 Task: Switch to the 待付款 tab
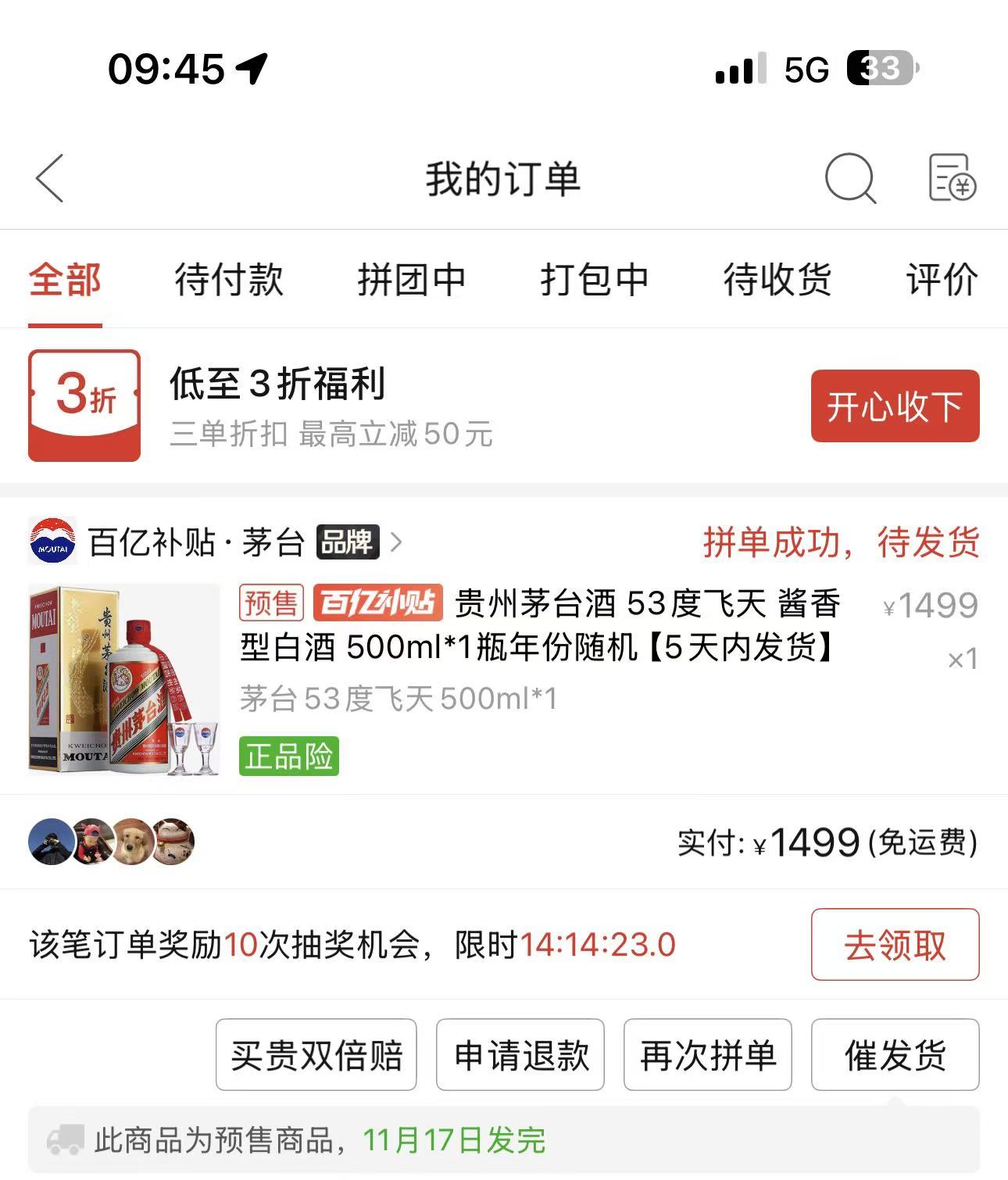pyautogui.click(x=229, y=280)
